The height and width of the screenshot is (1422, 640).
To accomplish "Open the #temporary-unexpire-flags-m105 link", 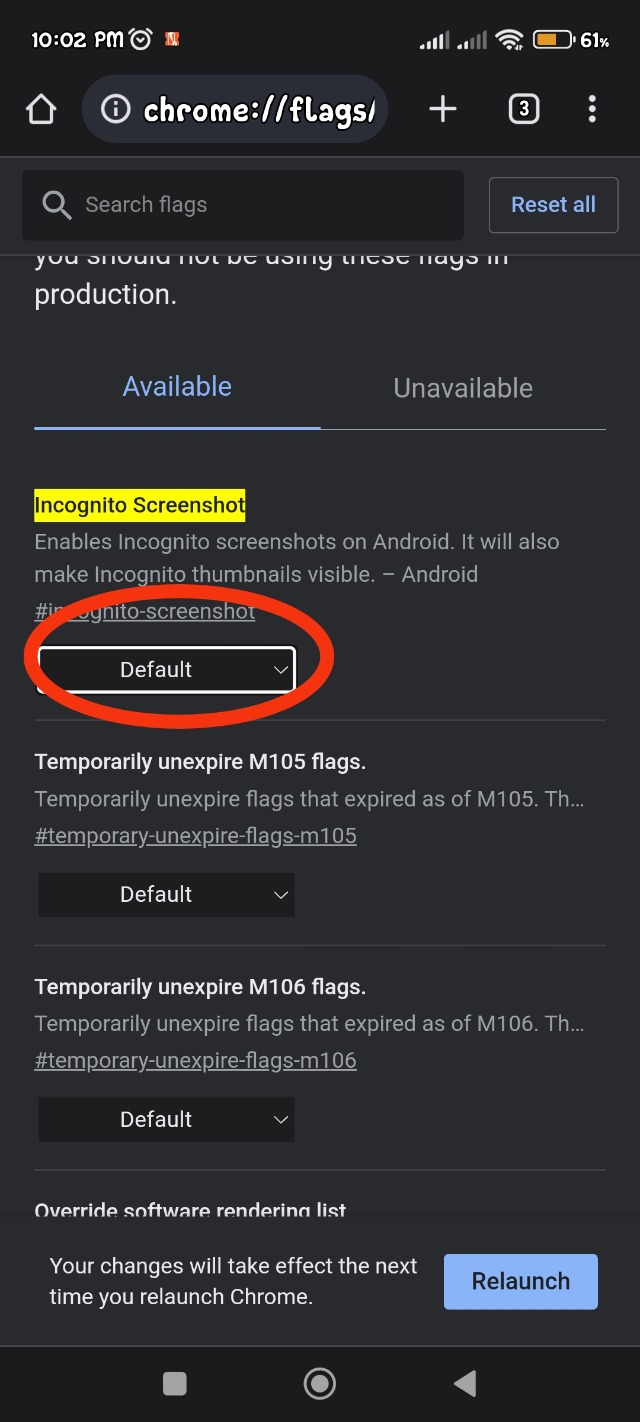I will coord(195,836).
